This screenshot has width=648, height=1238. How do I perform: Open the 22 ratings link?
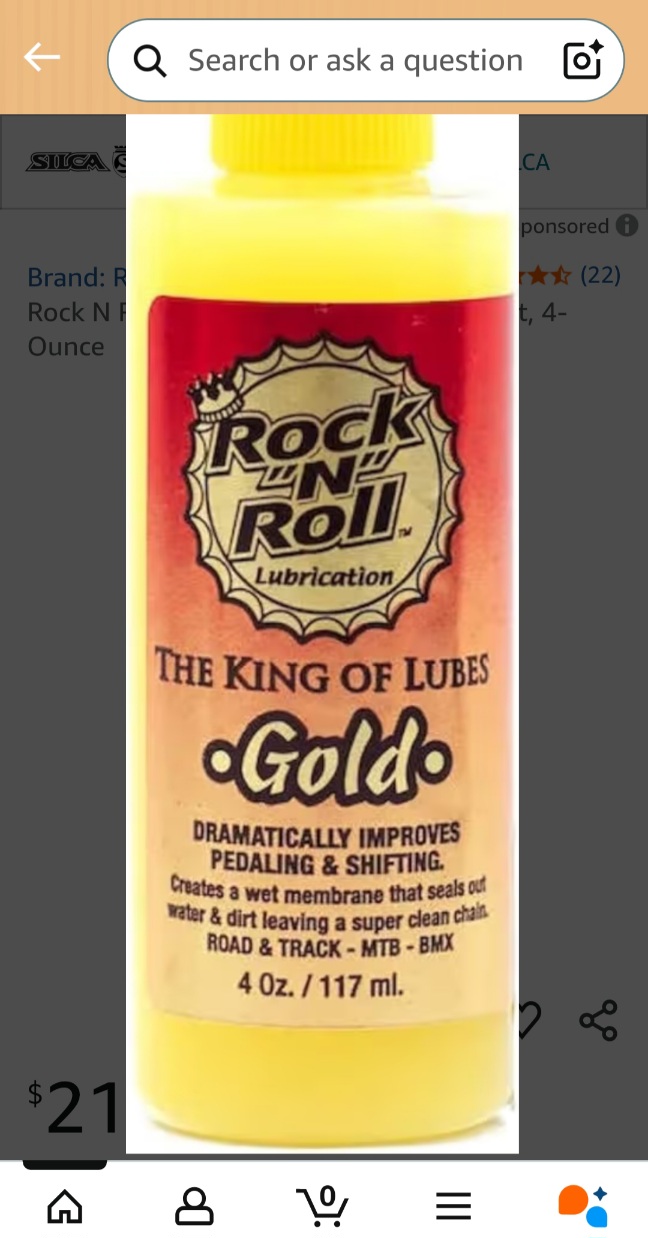pyautogui.click(x=600, y=275)
